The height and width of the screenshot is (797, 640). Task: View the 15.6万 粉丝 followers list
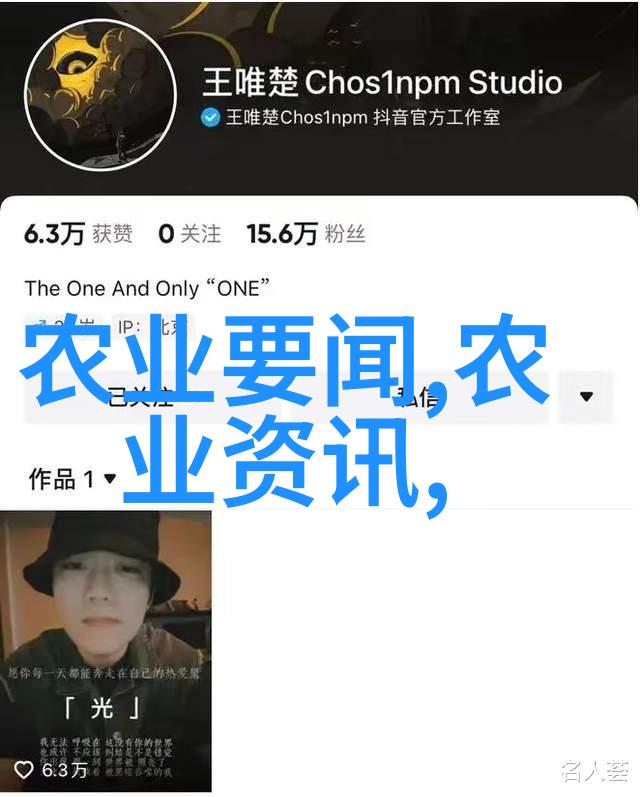pos(306,234)
